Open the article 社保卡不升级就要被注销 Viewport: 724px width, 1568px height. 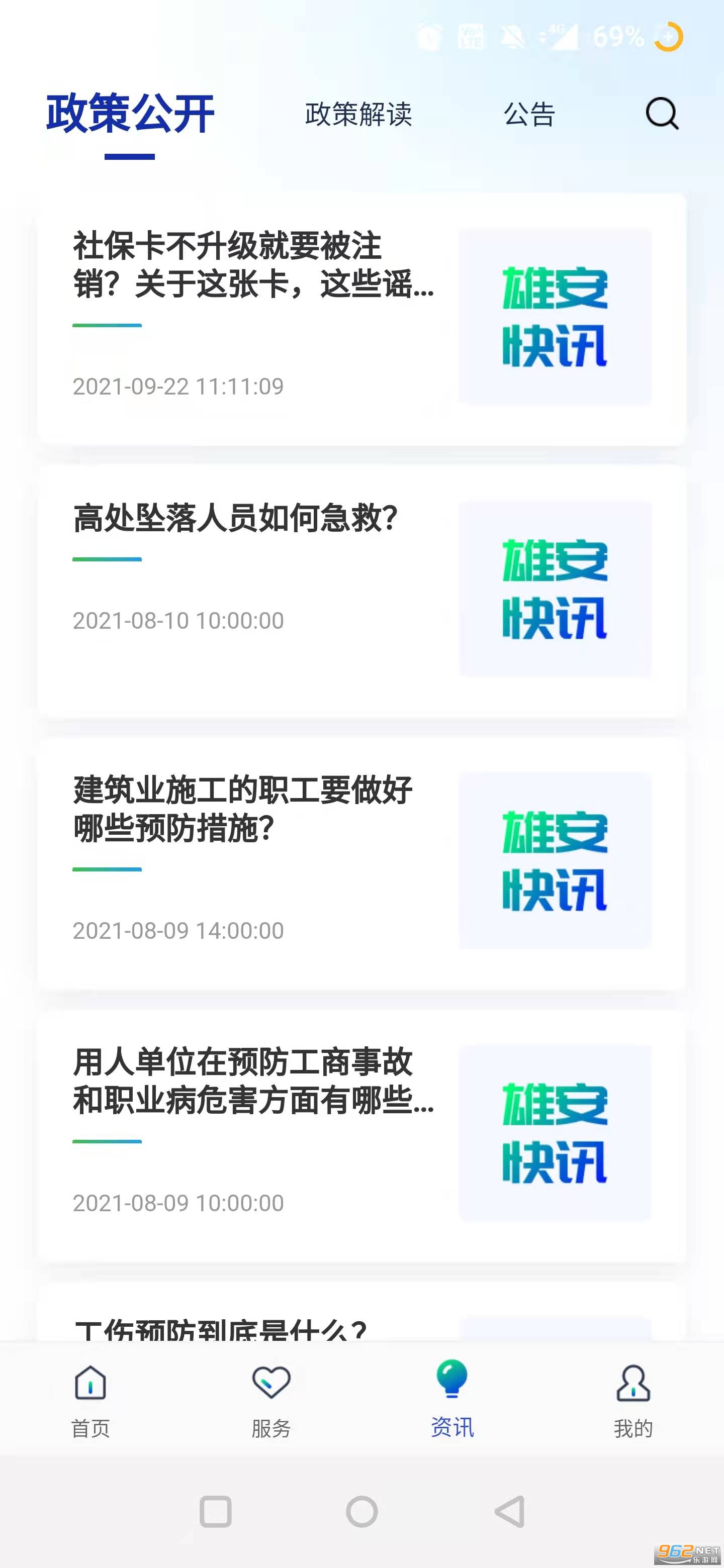[x=253, y=265]
